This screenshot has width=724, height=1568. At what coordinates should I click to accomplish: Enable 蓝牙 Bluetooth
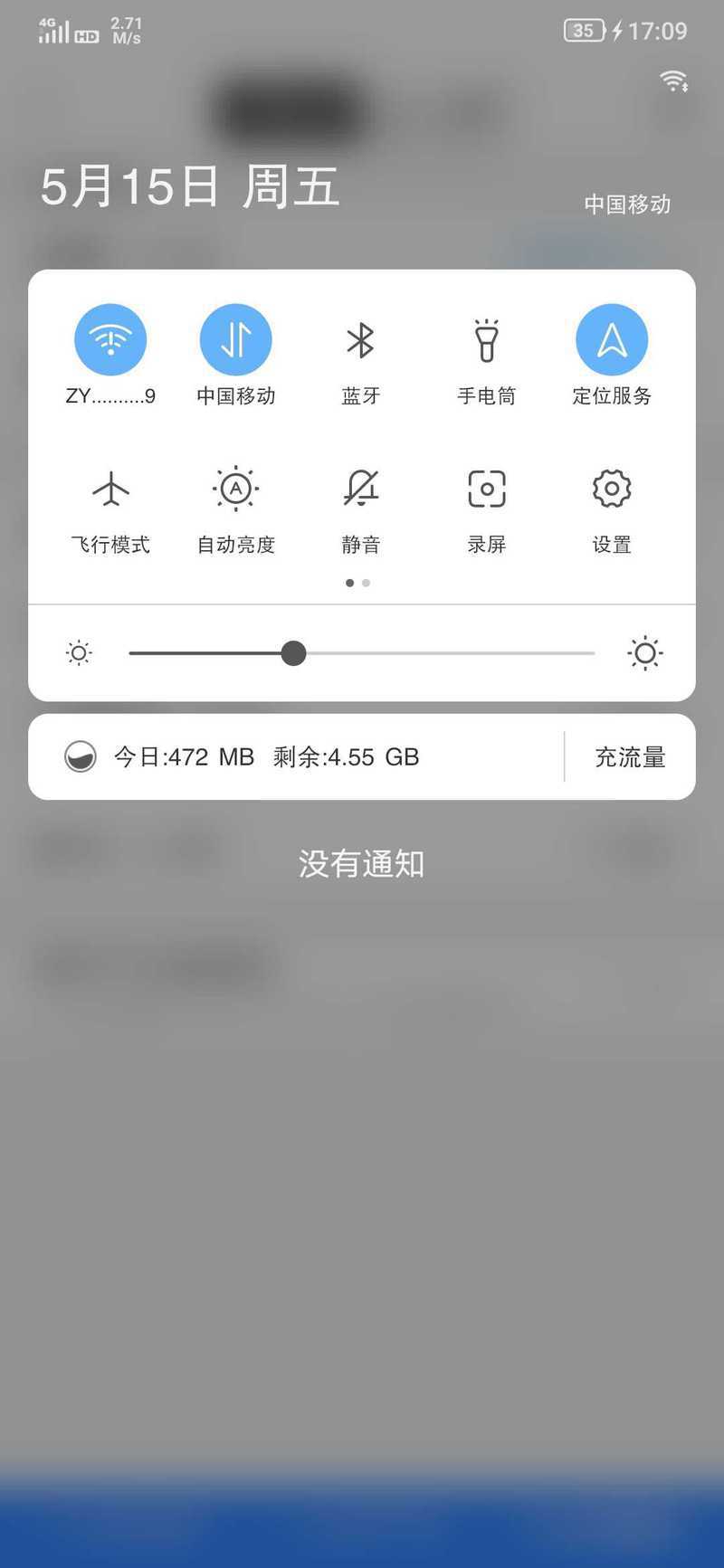360,340
